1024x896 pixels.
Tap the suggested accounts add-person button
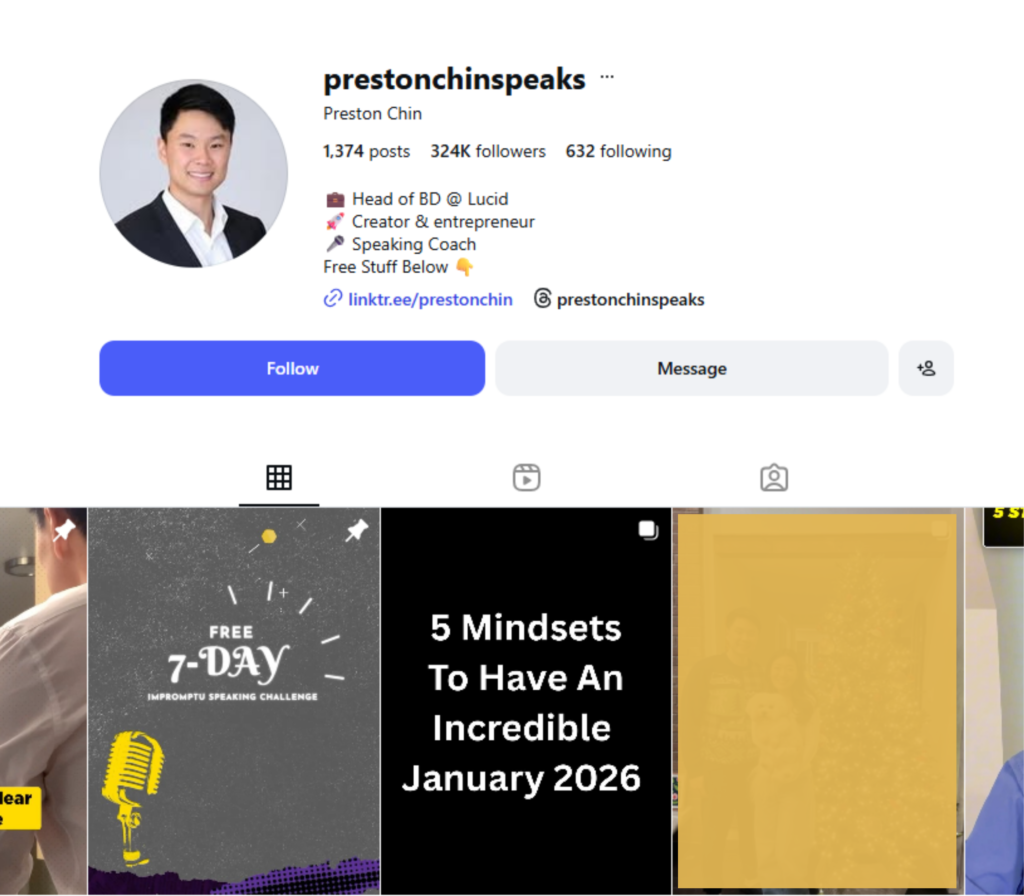(x=926, y=368)
